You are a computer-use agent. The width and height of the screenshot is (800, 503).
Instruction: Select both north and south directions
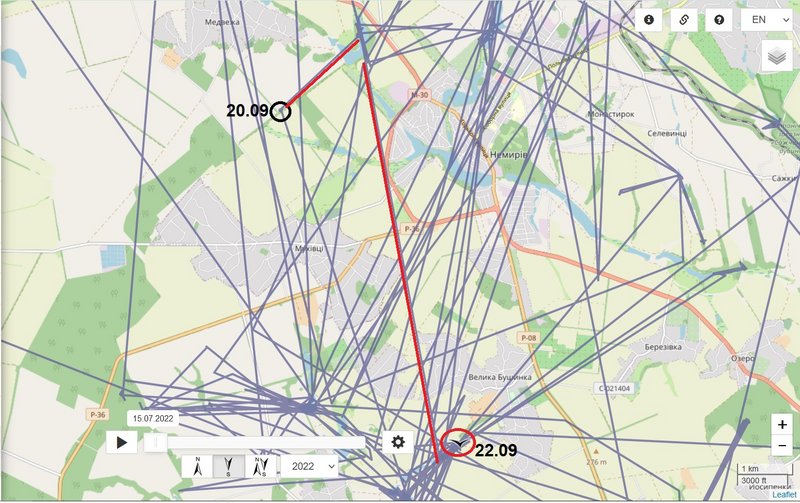261,466
